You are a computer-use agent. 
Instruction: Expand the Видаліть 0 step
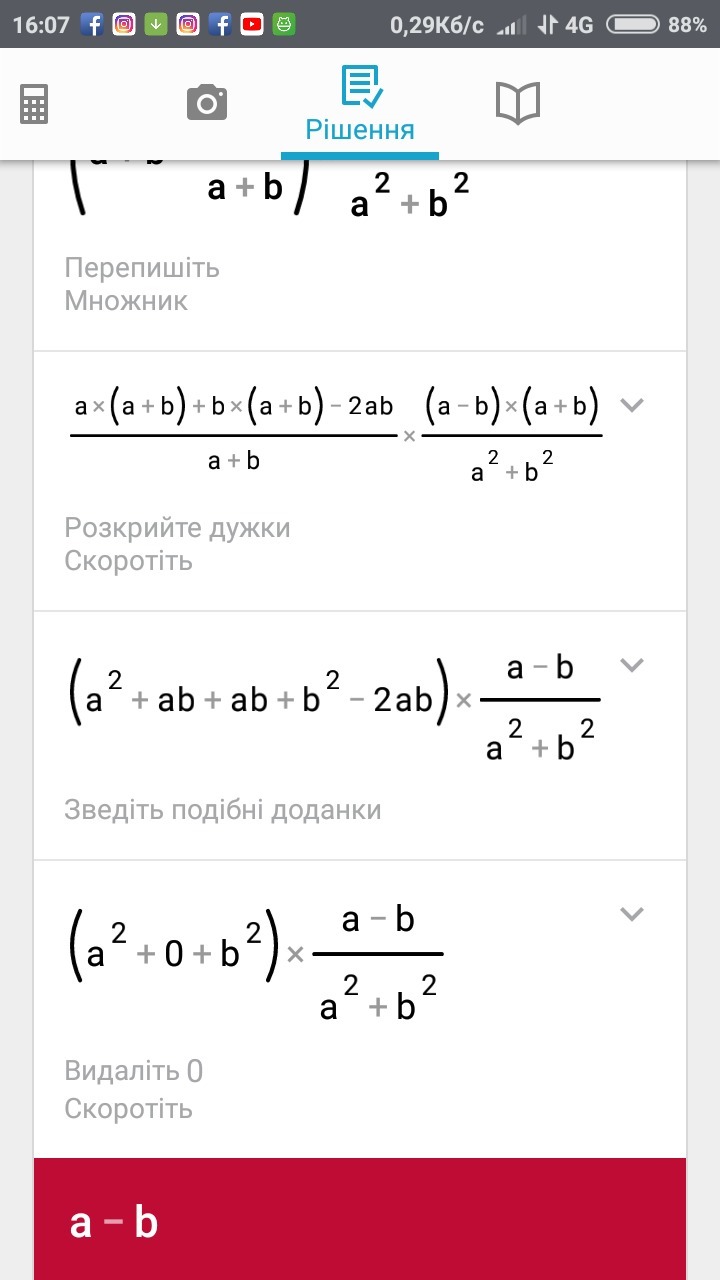pos(631,913)
